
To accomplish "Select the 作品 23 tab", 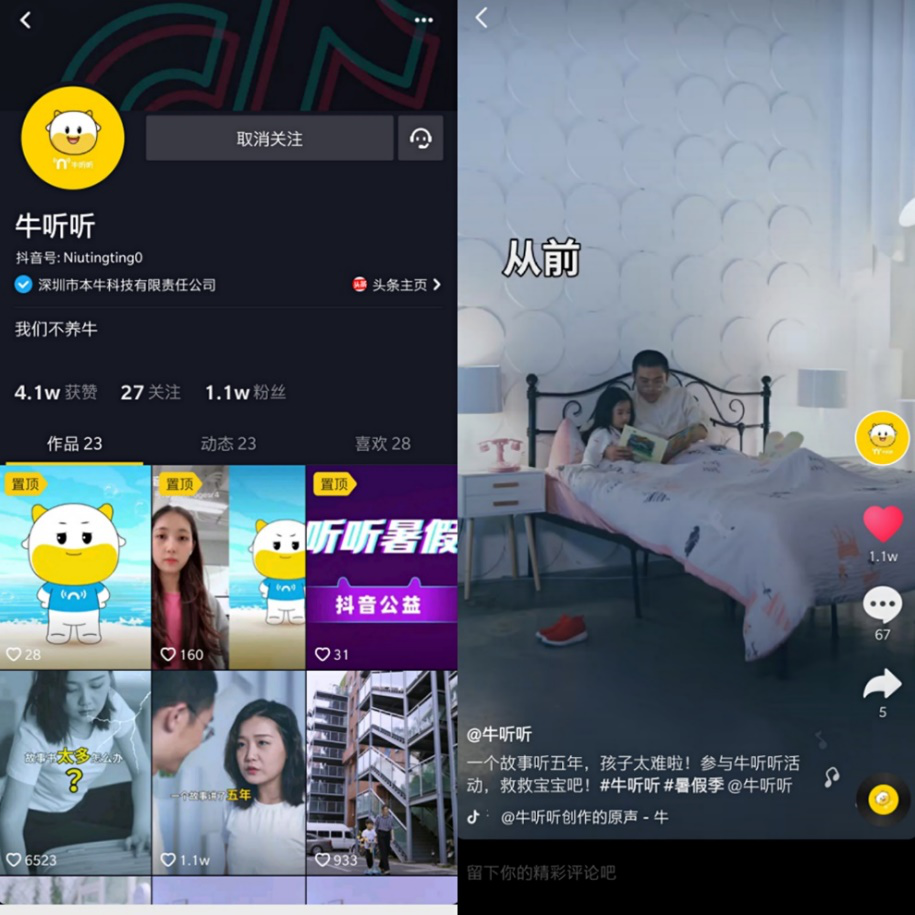I will [75, 444].
